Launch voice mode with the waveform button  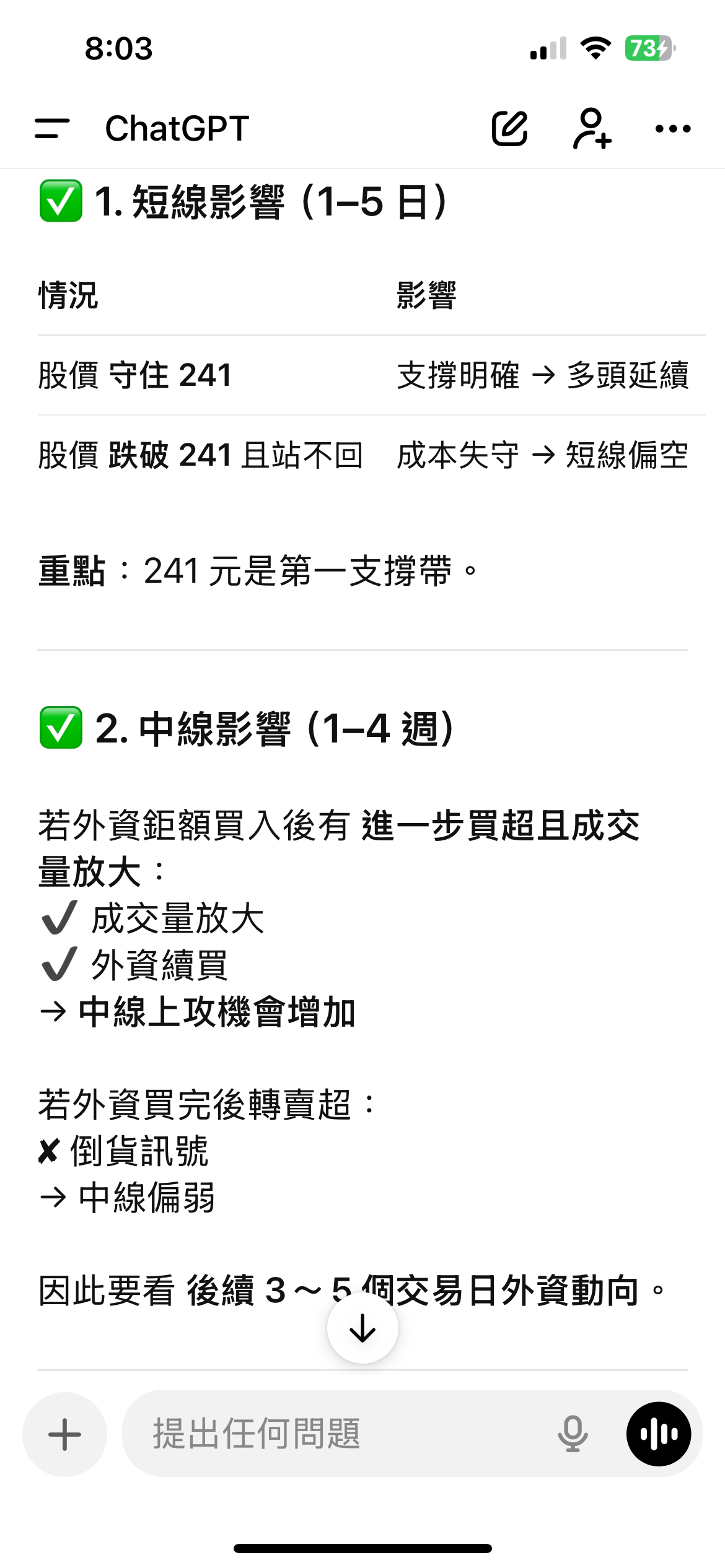point(659,1434)
